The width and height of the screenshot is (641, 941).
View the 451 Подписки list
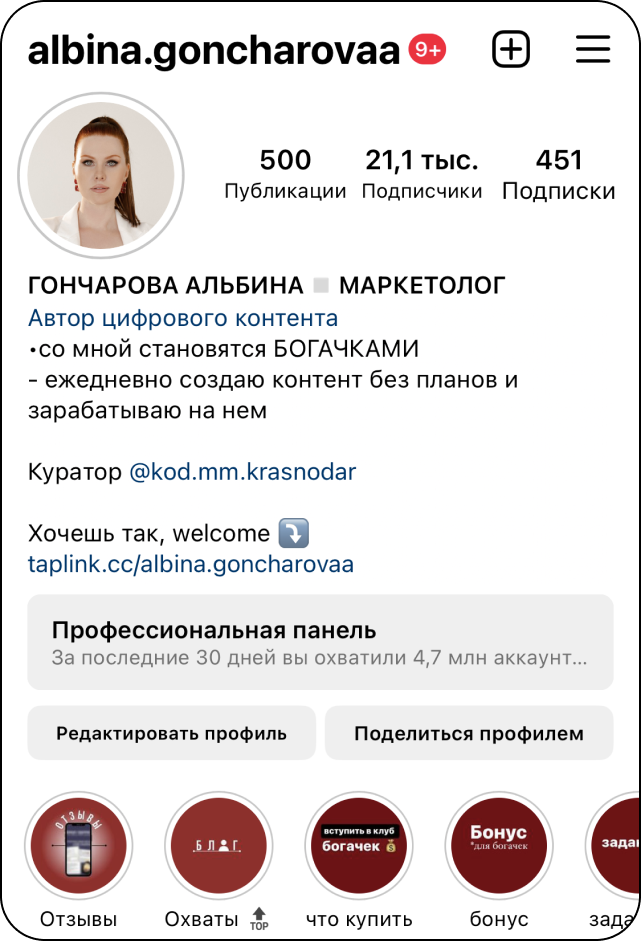tap(558, 173)
